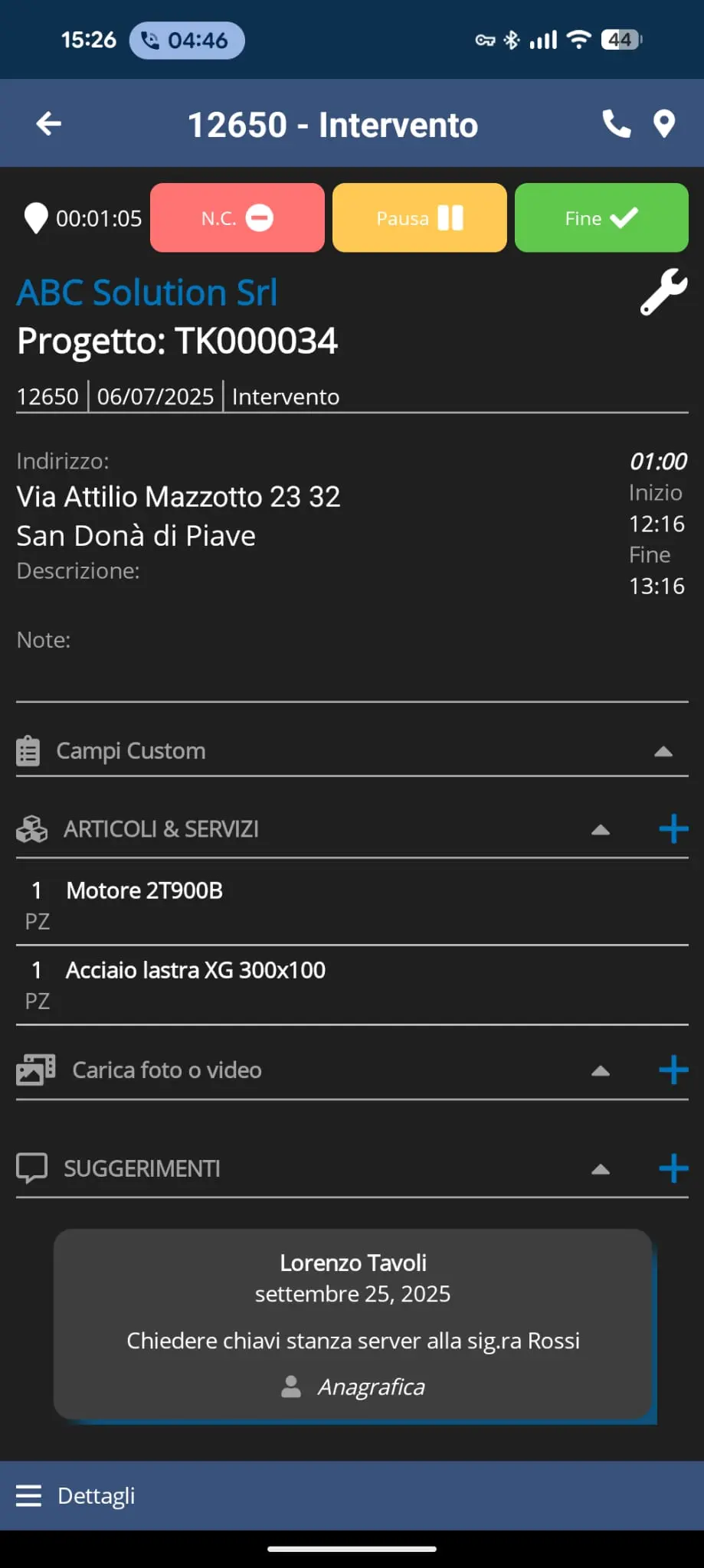Add a new article or service
The height and width of the screenshot is (1568, 704).
pyautogui.click(x=673, y=829)
